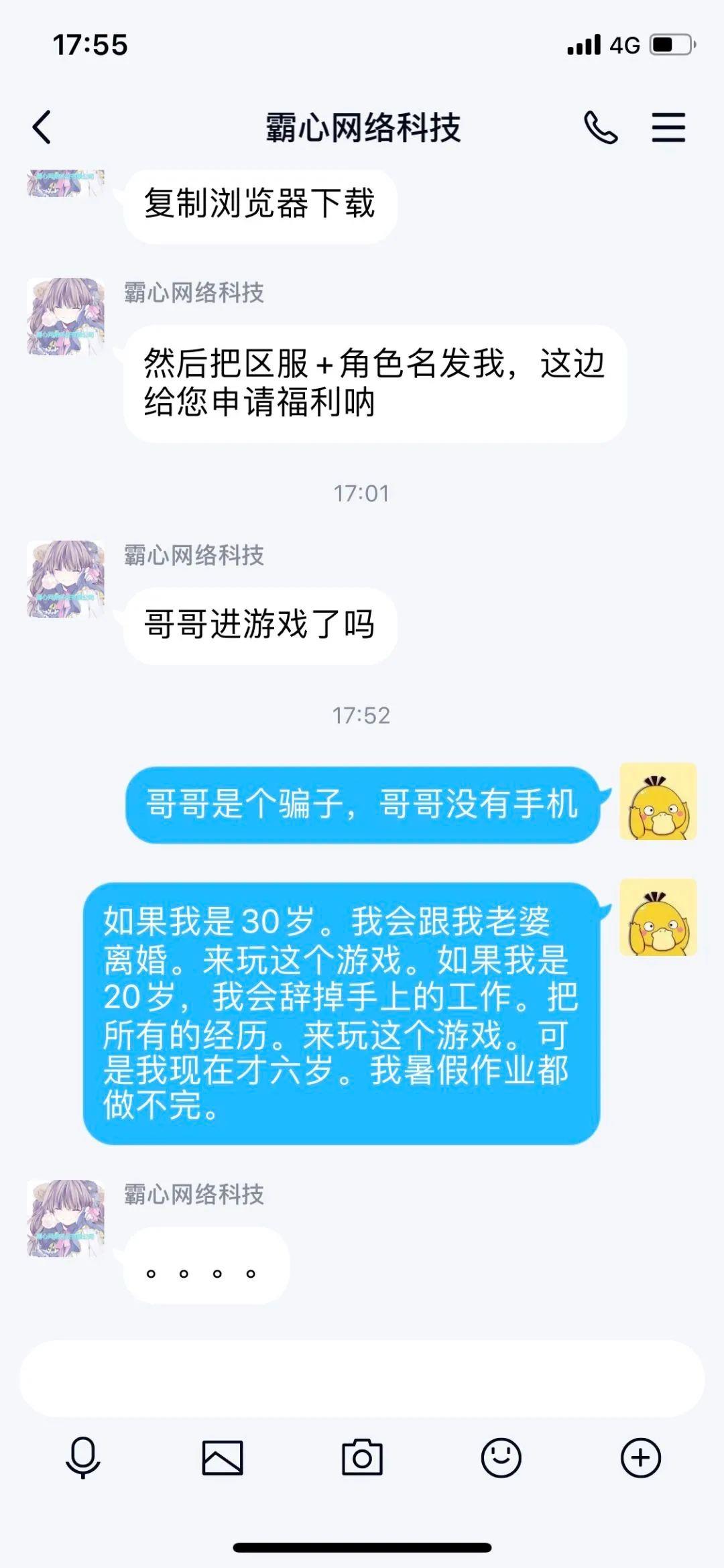Expand more options with the plus icon

640,1457
